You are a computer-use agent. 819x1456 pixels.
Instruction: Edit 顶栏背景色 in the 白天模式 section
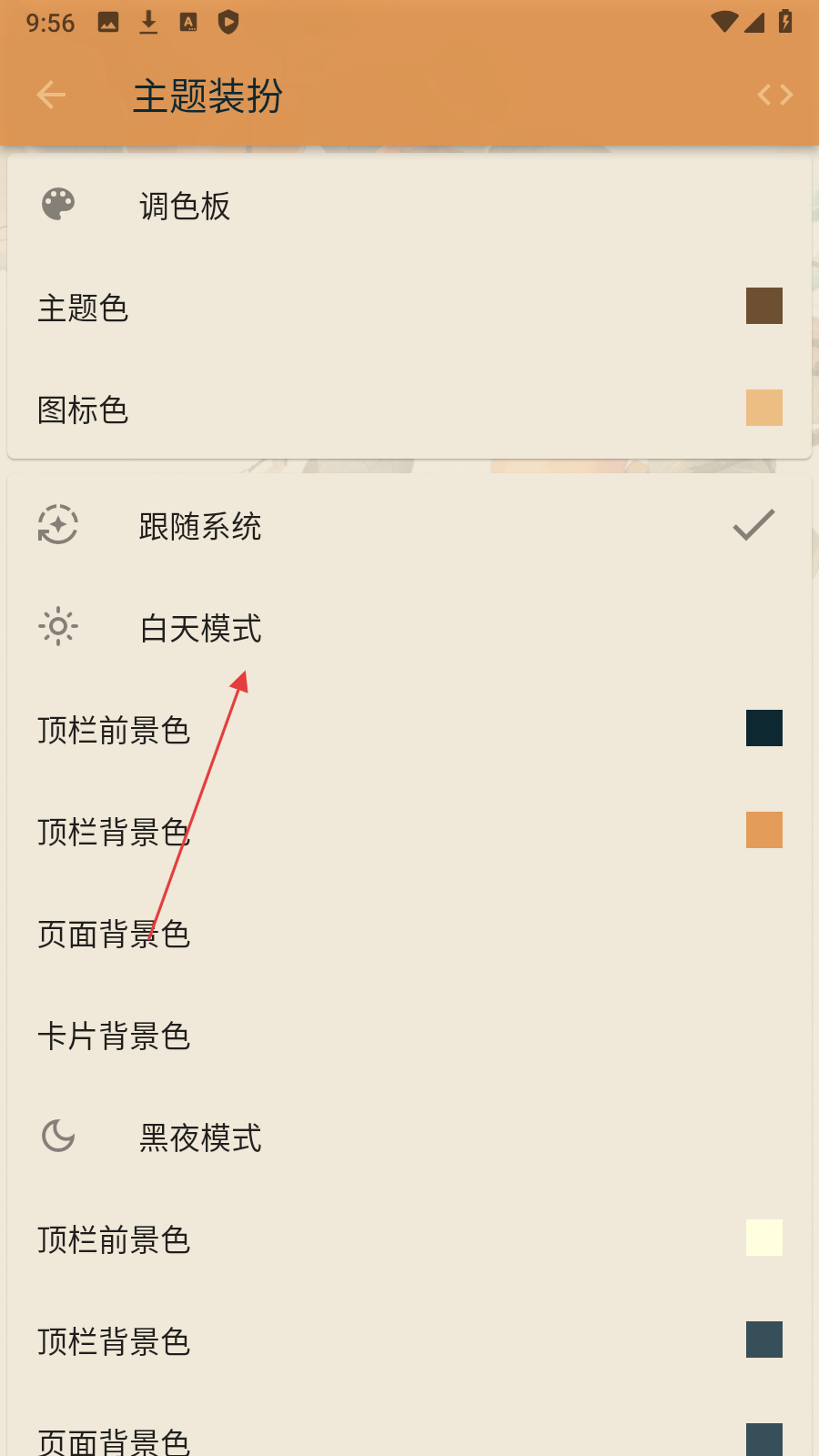click(x=409, y=832)
